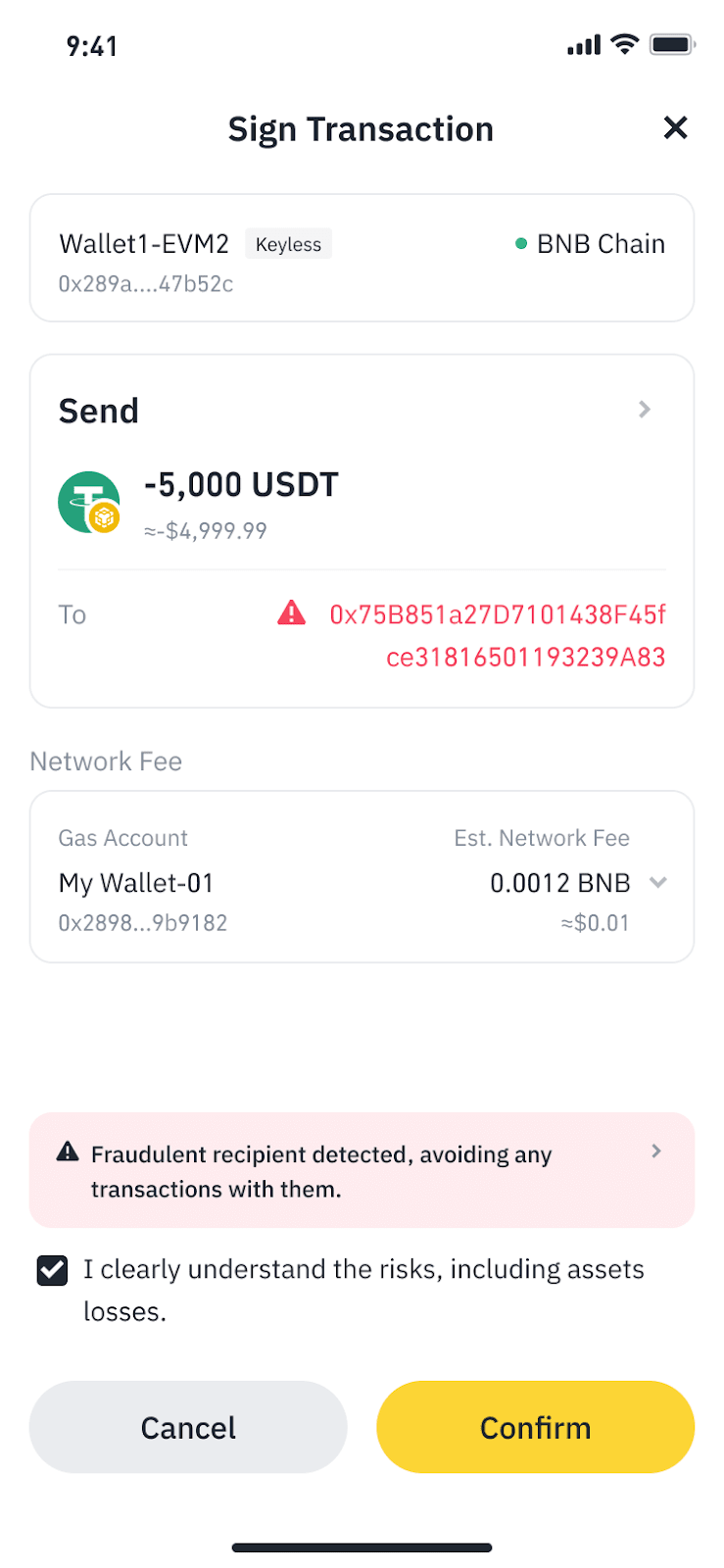The height and width of the screenshot is (1568, 724).
Task: Expand the estimated network fee dropdown
Action: pos(658,882)
